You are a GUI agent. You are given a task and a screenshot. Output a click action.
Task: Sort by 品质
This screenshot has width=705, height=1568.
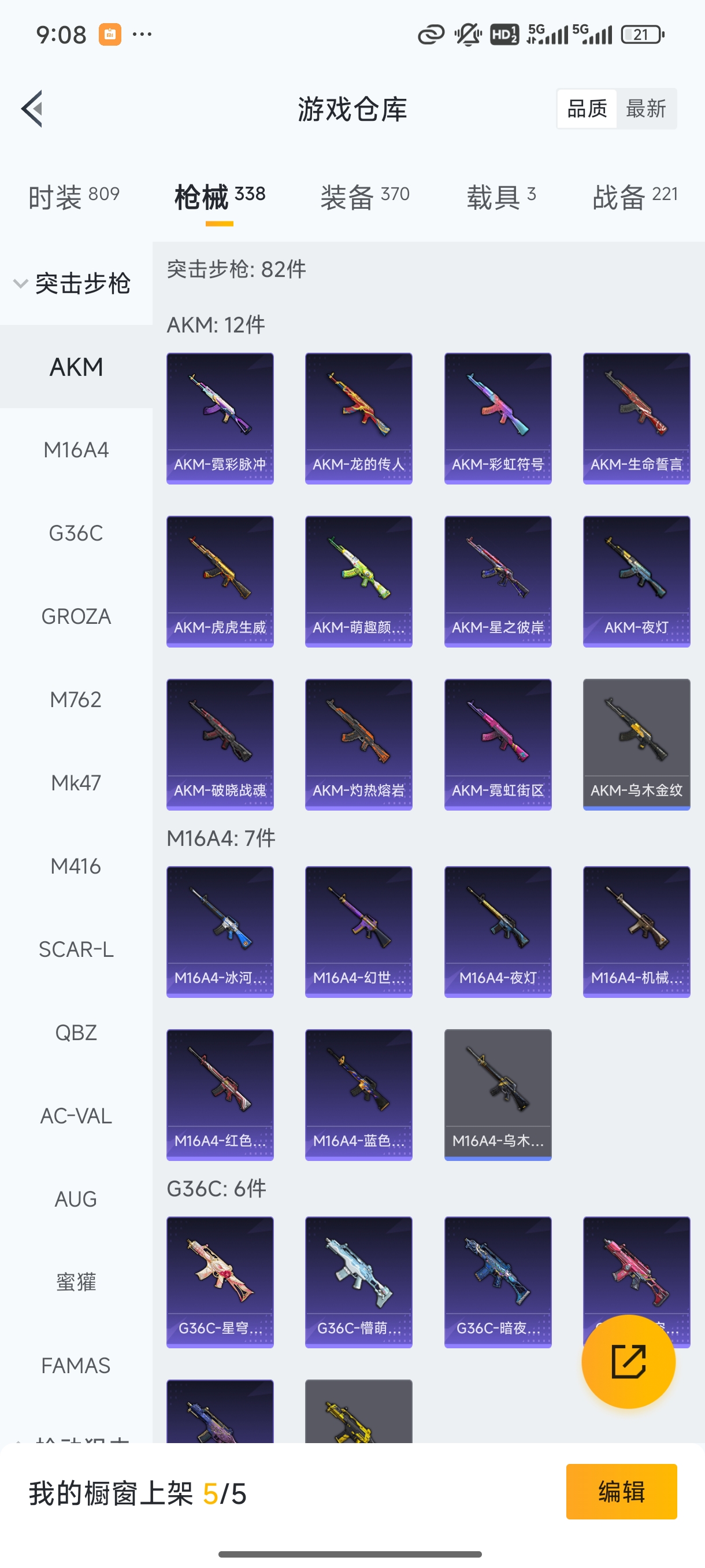coord(587,109)
